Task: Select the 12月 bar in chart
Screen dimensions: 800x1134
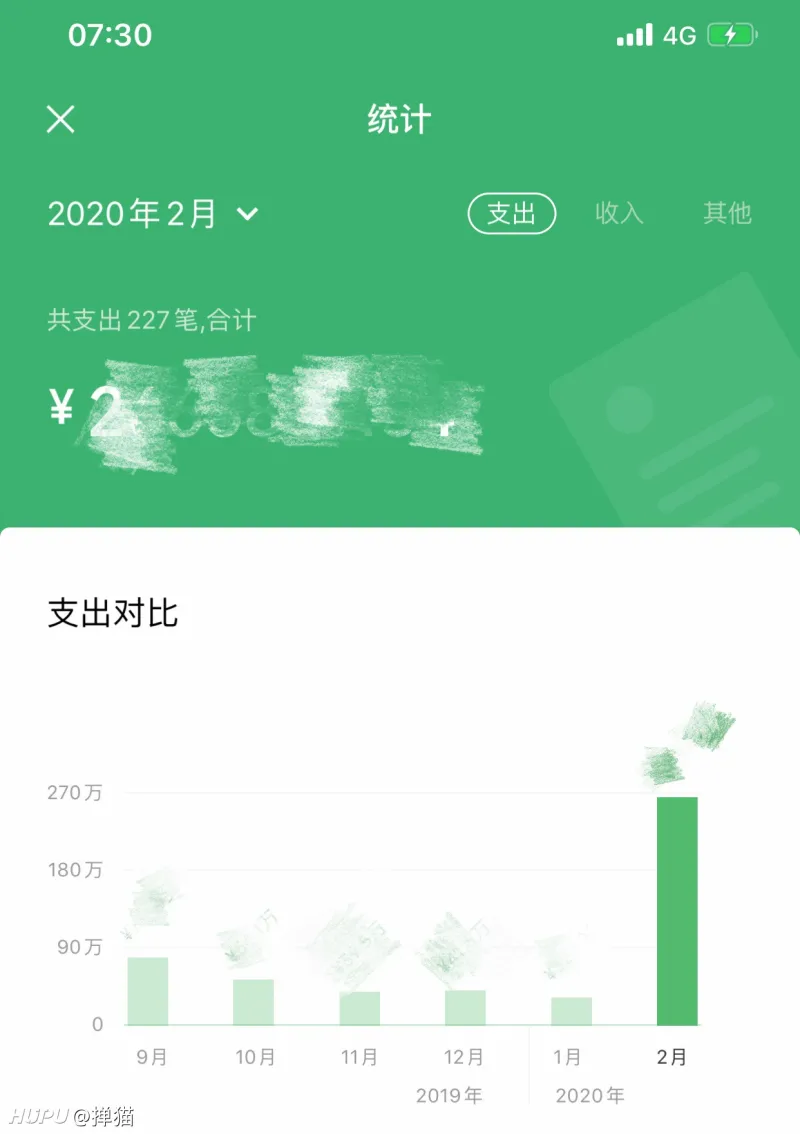Action: [465, 1007]
